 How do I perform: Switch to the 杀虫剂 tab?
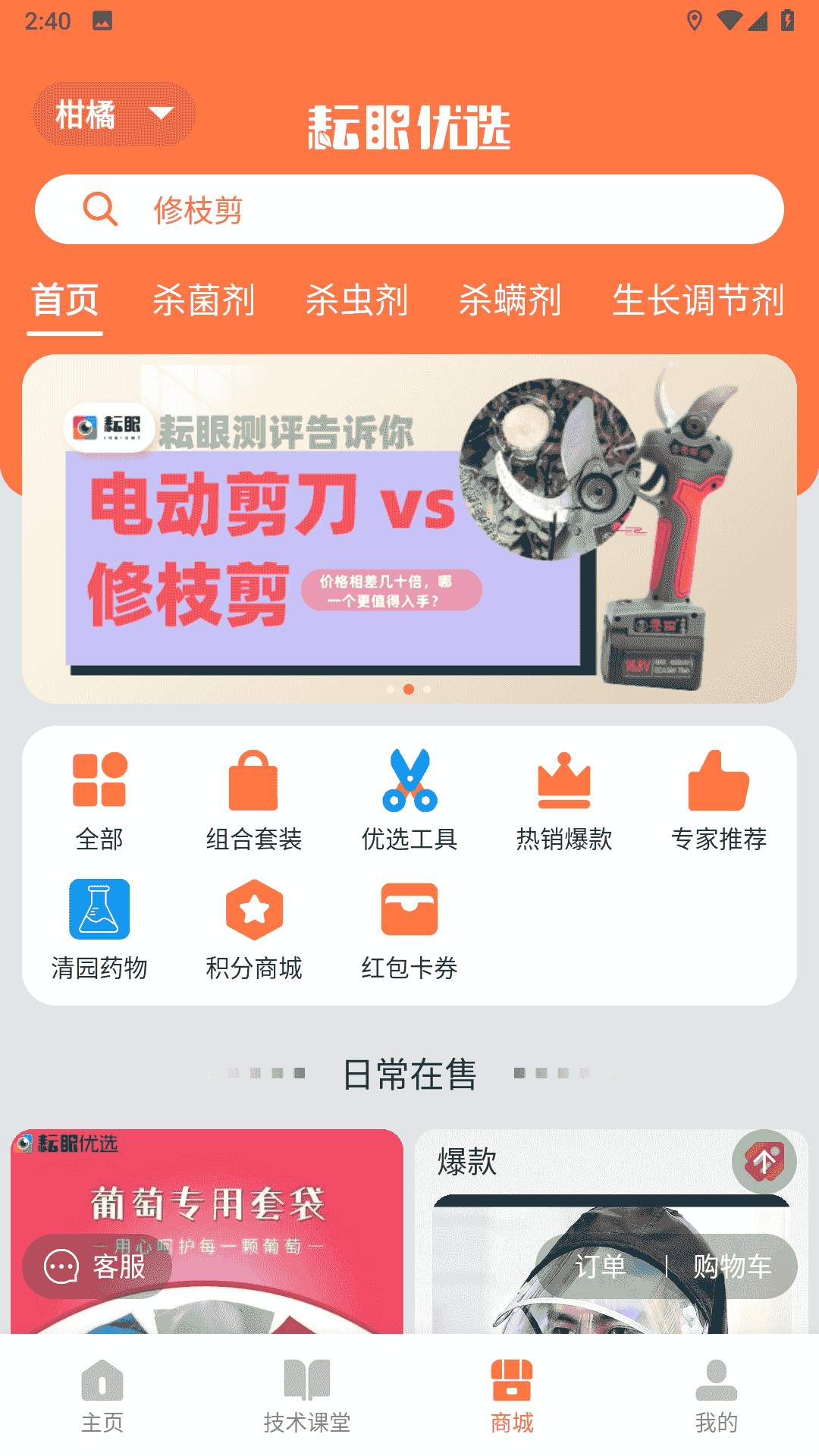coord(356,300)
